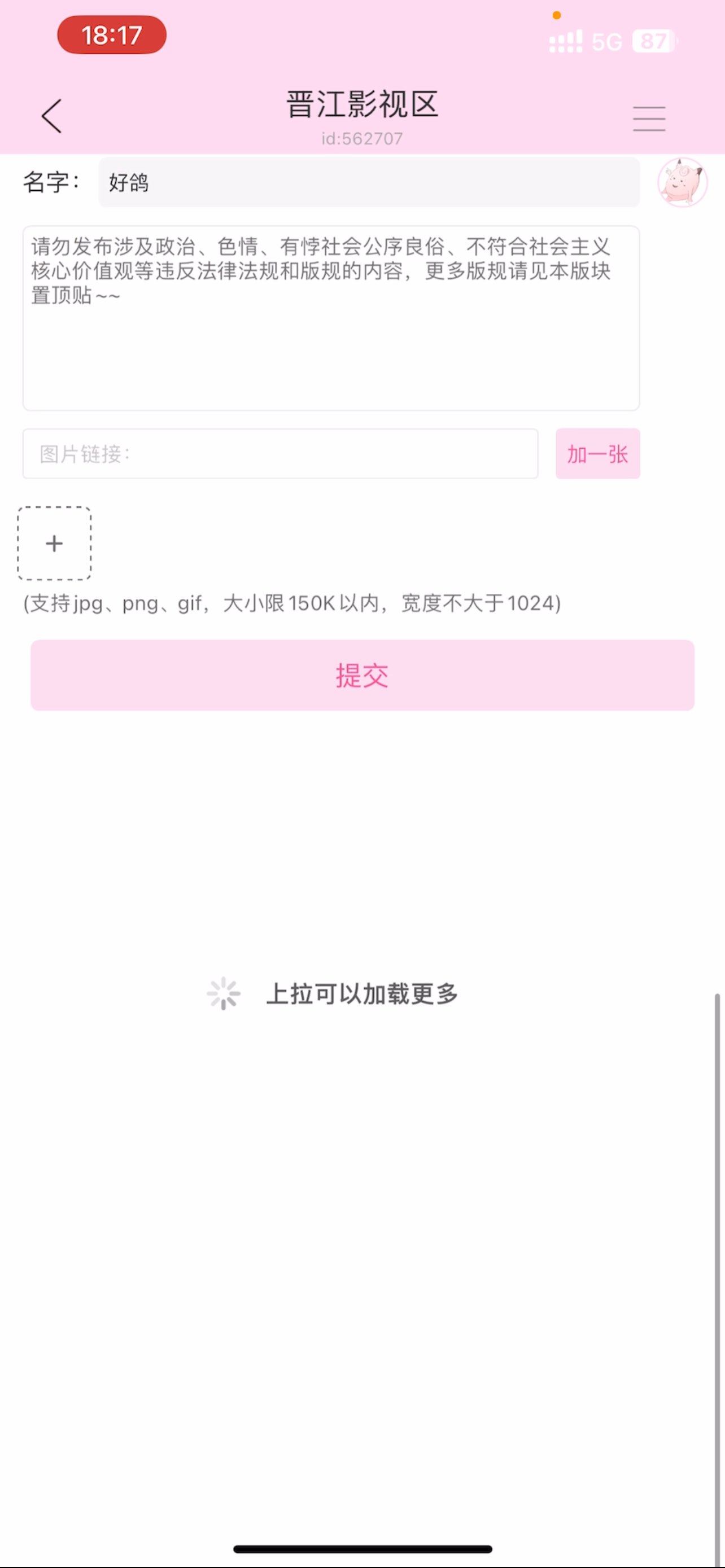Tap the dashed plus box to upload an image

pos(54,543)
